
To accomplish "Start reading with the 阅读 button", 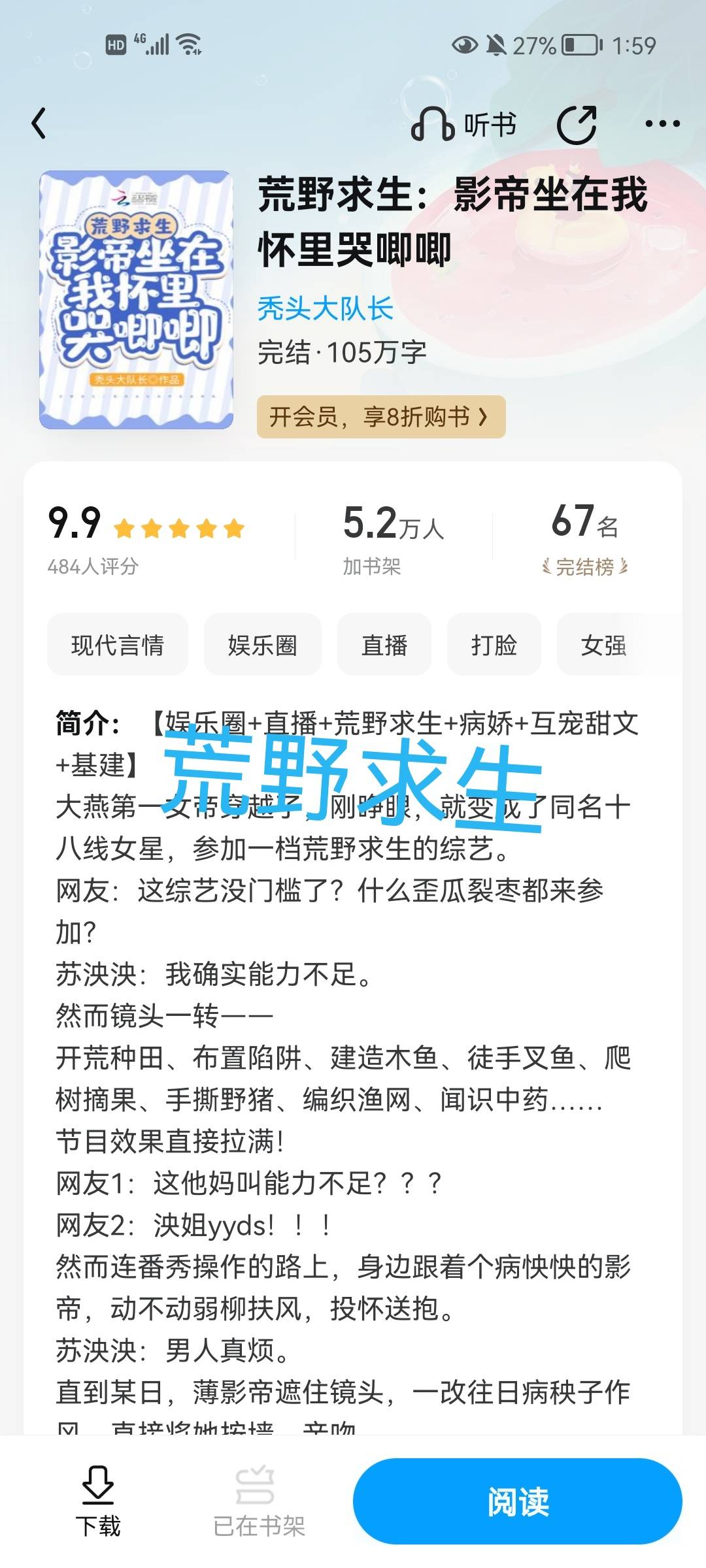I will [x=518, y=1501].
